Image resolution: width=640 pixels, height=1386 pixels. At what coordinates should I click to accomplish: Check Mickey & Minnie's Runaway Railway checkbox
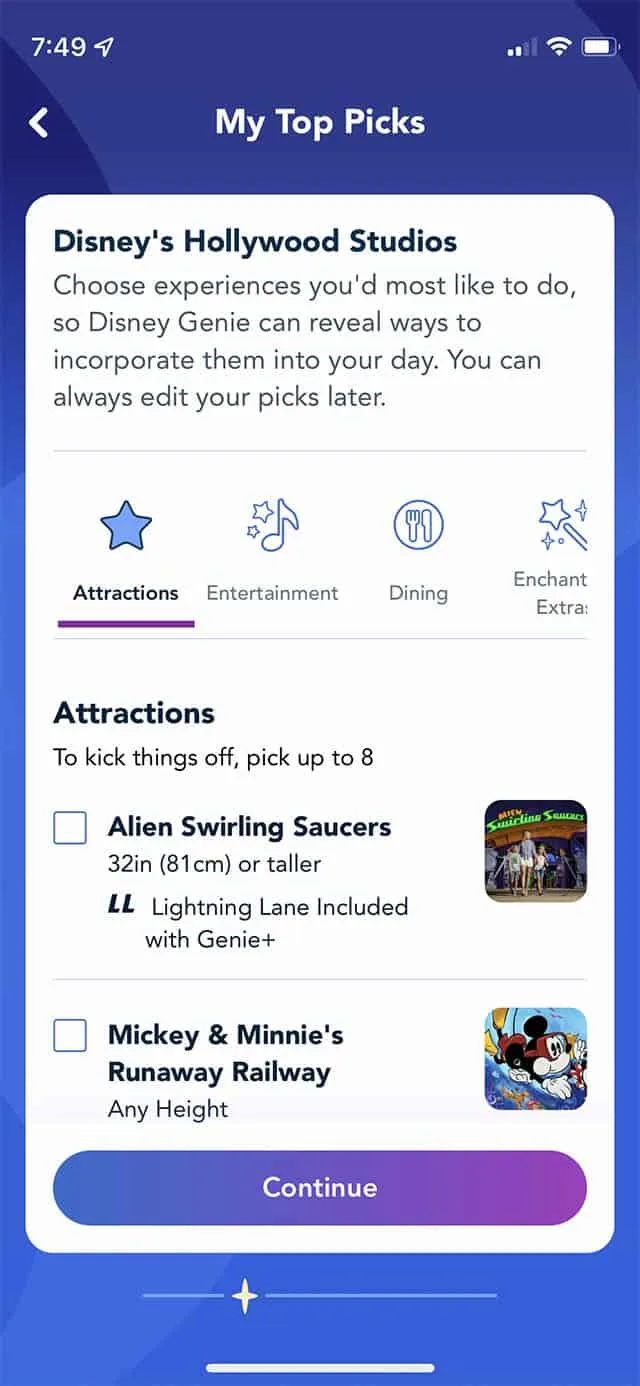tap(70, 1036)
